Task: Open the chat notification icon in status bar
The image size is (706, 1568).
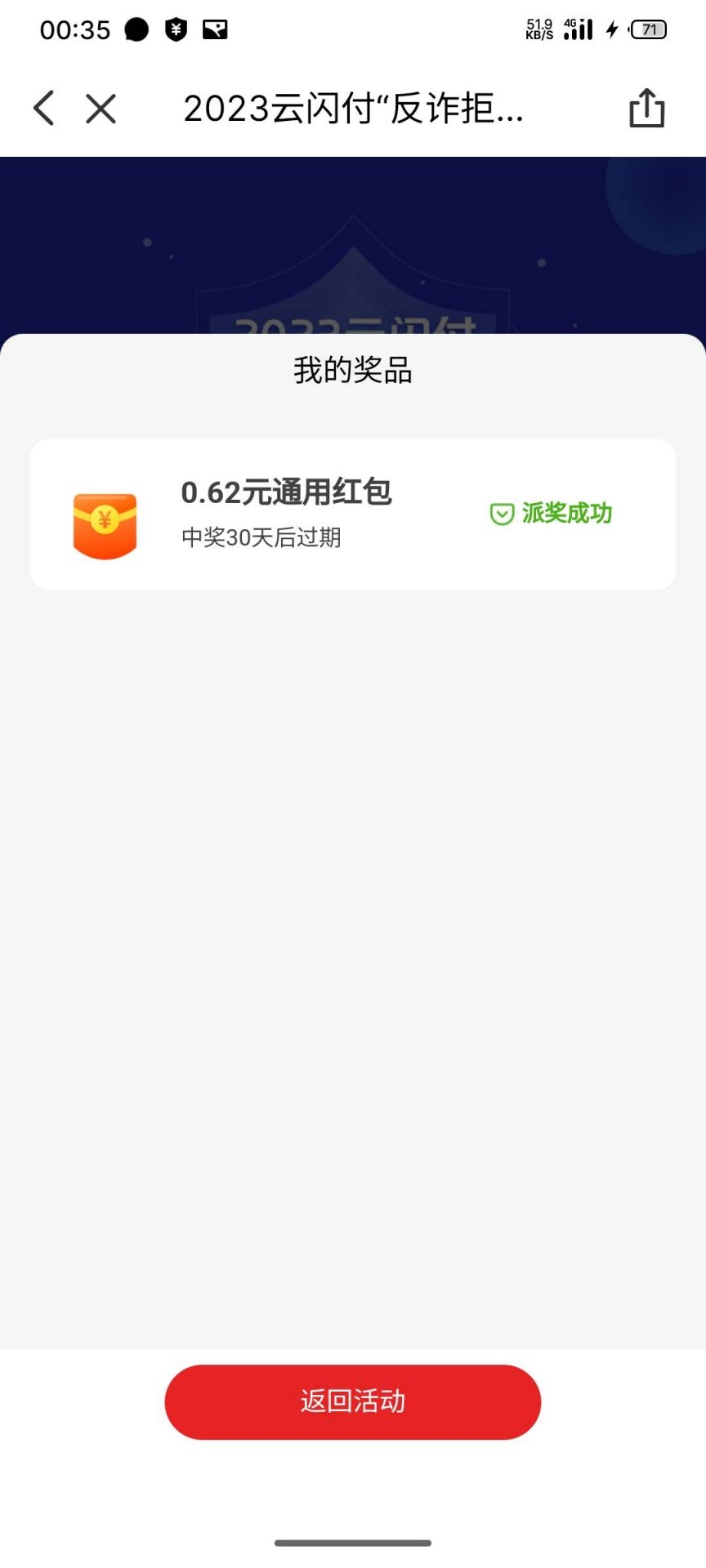Action: pyautogui.click(x=135, y=29)
